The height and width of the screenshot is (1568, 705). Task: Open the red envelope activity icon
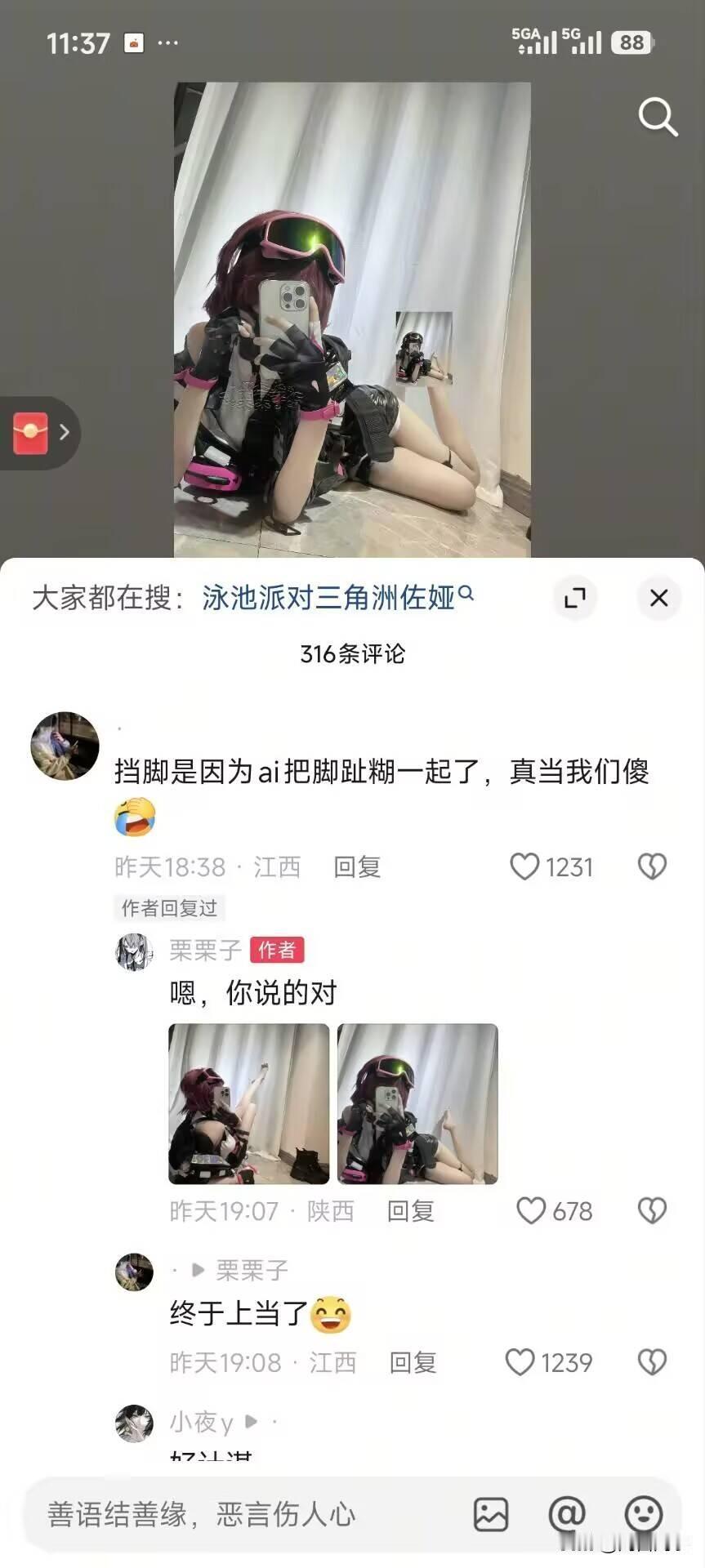(x=29, y=431)
